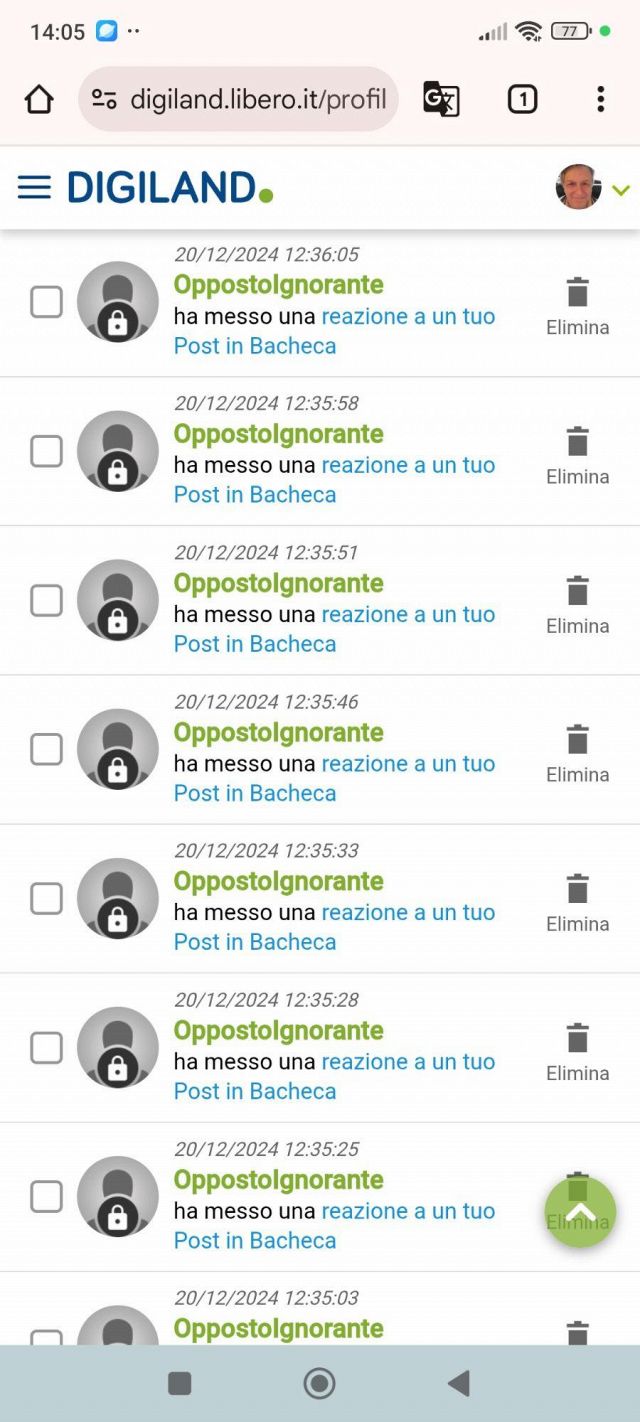Open the browser overflow menu
Screen dimensions: 640x1422
[x=600, y=99]
